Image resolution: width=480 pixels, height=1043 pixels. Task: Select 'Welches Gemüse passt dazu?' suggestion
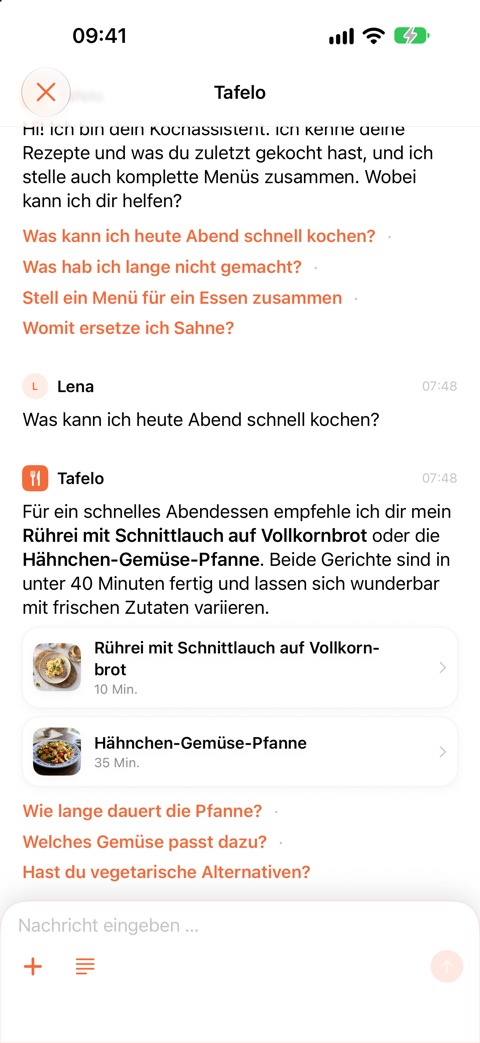[145, 841]
